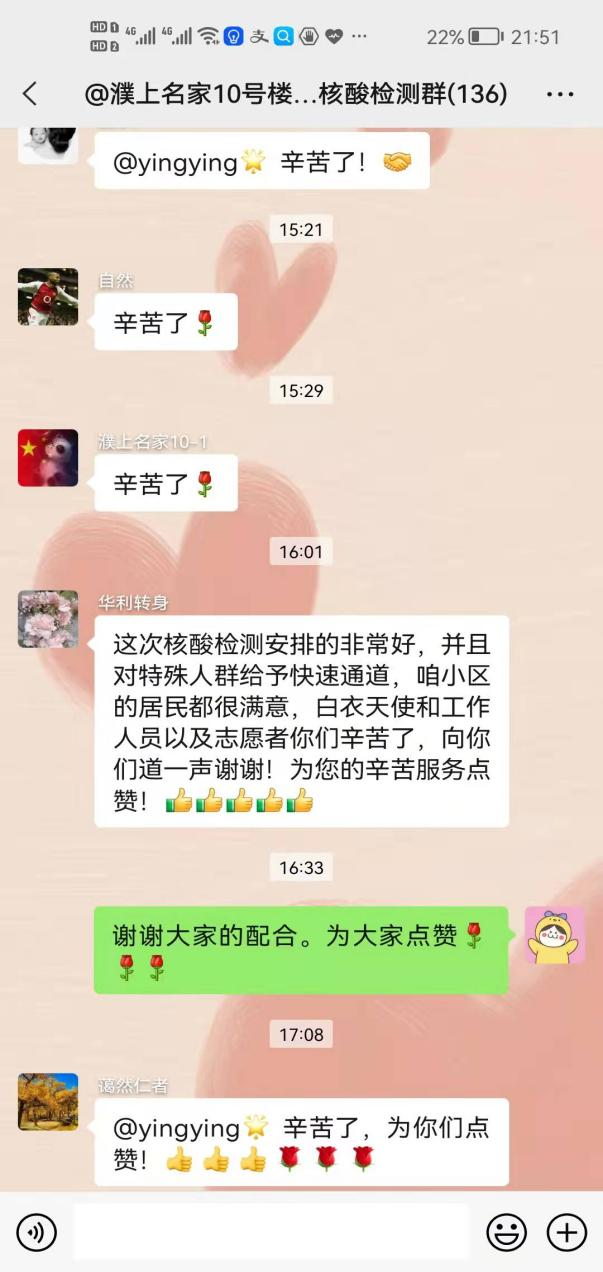The width and height of the screenshot is (603, 1272).
Task: Go back from the group chat
Action: click(30, 94)
